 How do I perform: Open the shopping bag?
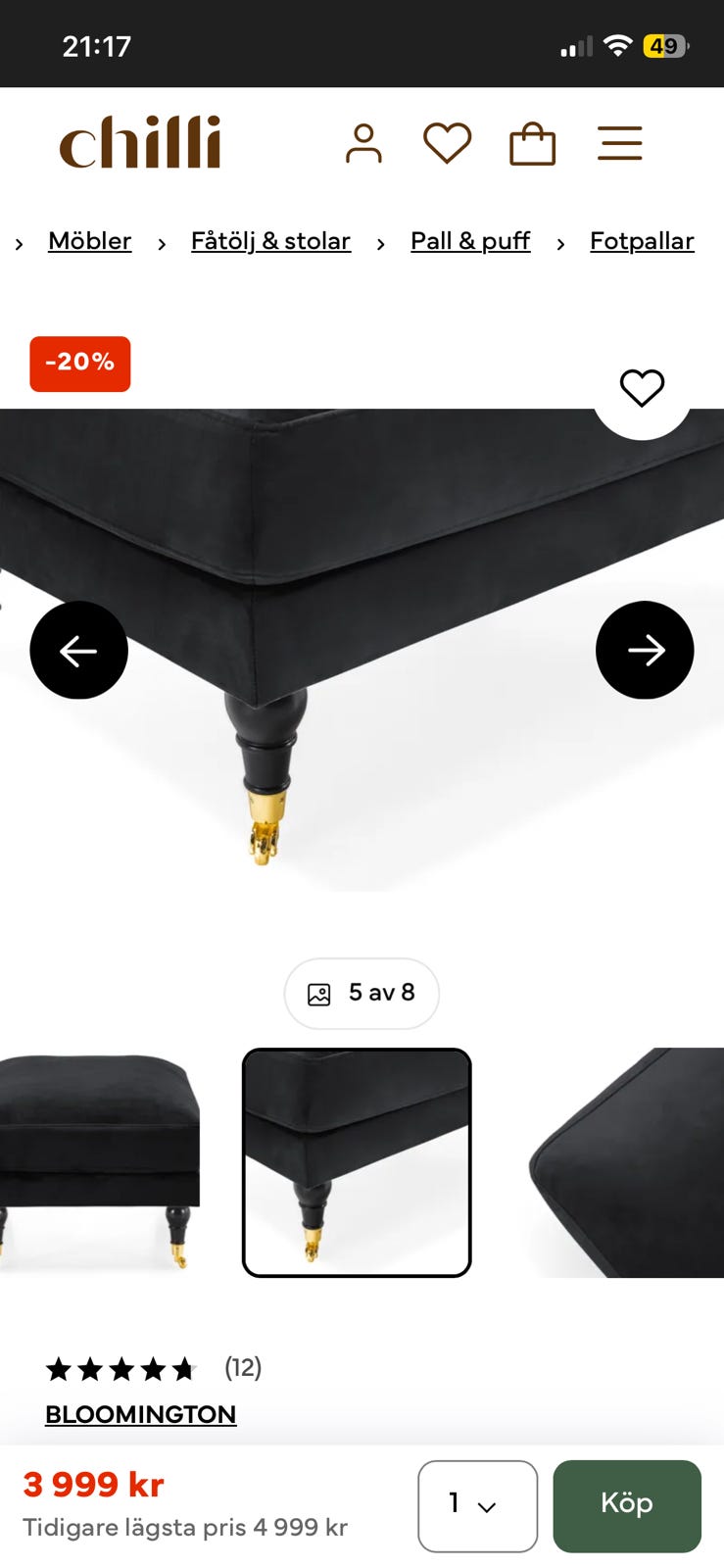click(x=532, y=144)
